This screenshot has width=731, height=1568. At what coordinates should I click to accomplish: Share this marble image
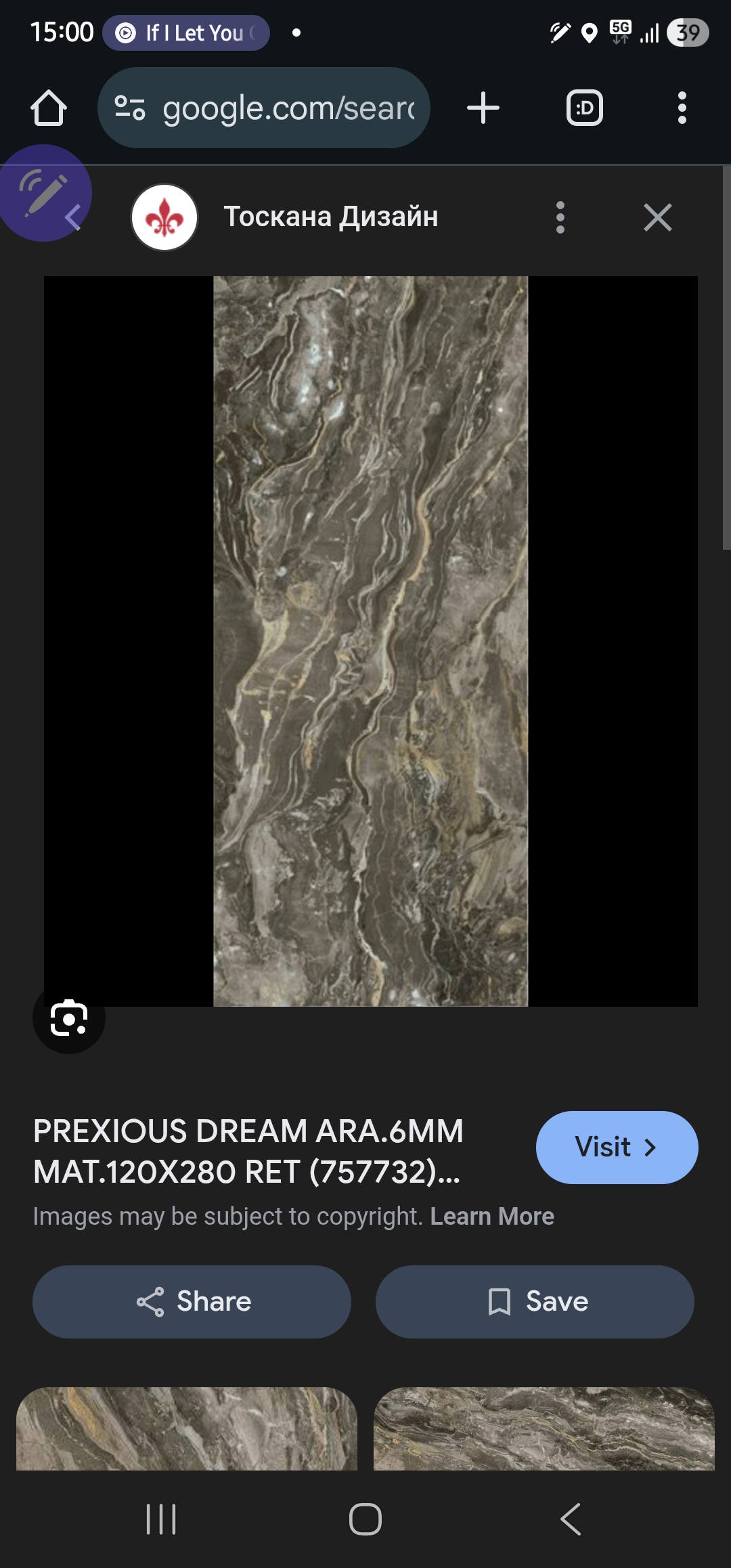pyautogui.click(x=192, y=1301)
